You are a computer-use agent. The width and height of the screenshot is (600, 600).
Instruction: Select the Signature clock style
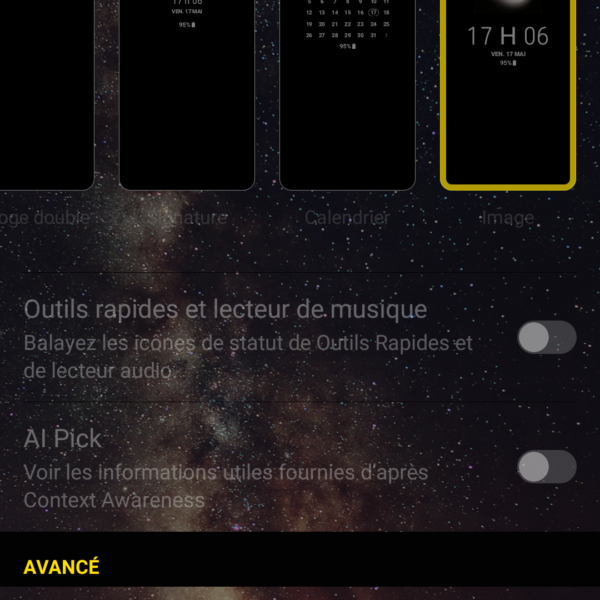coord(187,95)
